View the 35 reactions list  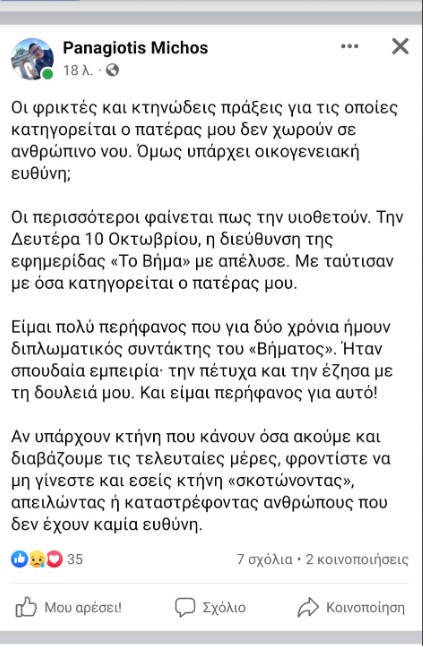[47, 559]
